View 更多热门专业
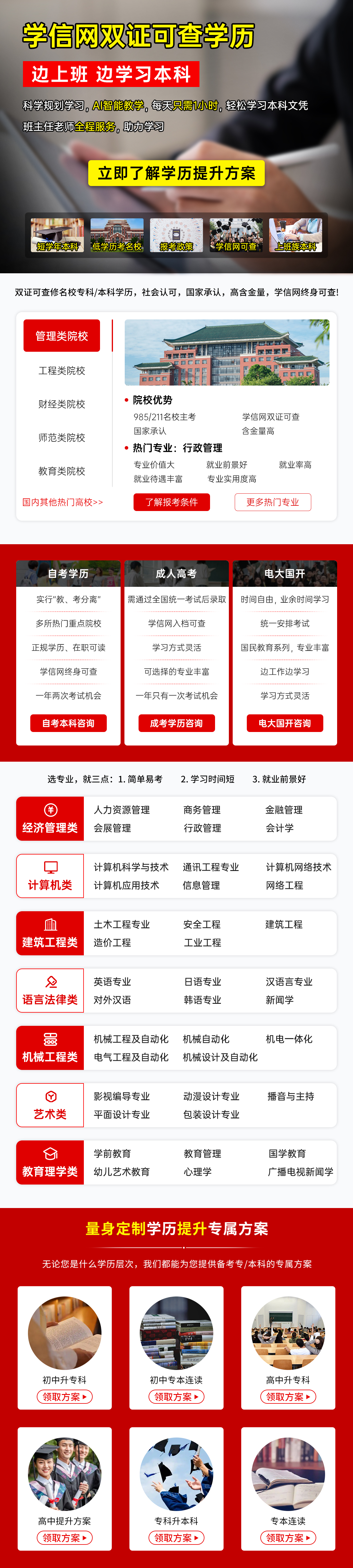Image resolution: width=353 pixels, height=1568 pixels. (272, 502)
